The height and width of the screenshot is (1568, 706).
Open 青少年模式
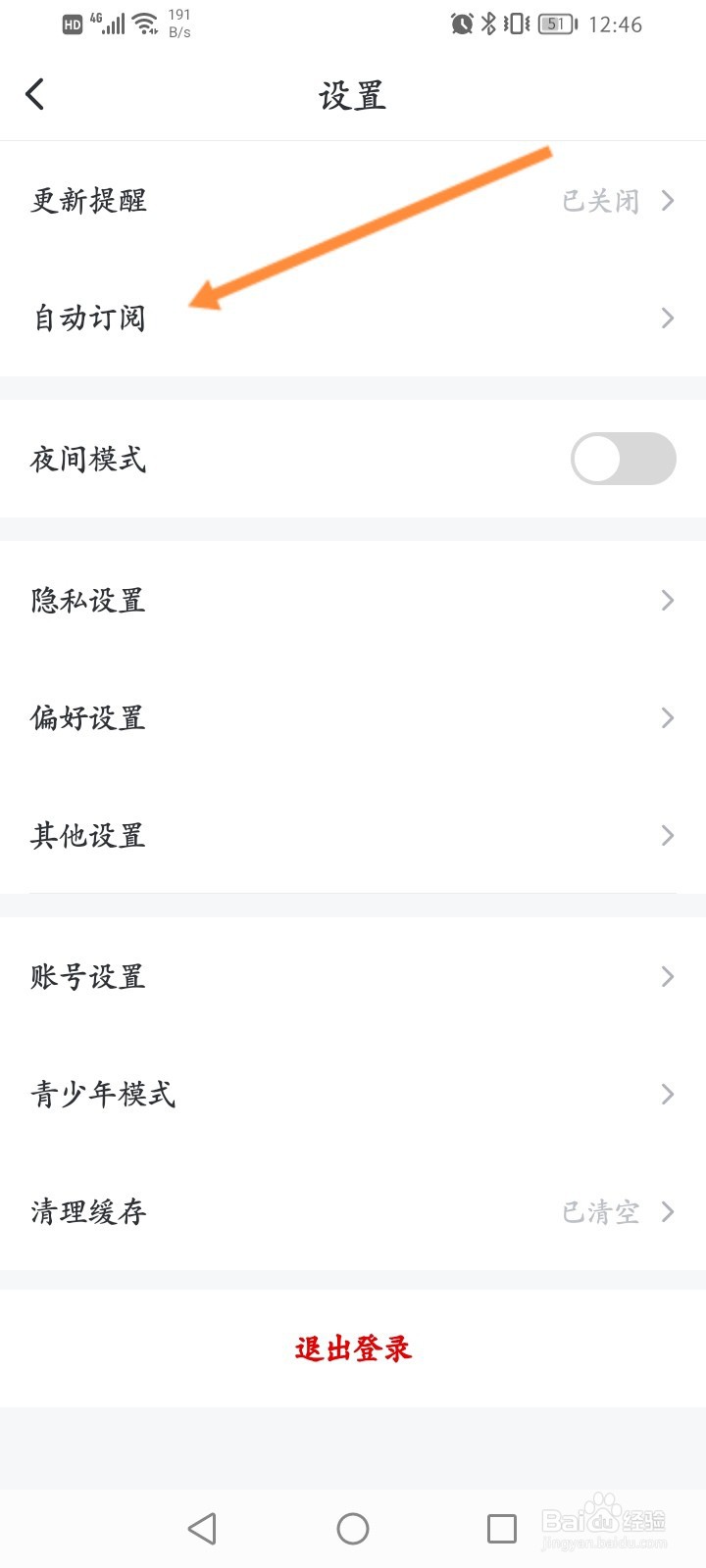(x=353, y=1094)
